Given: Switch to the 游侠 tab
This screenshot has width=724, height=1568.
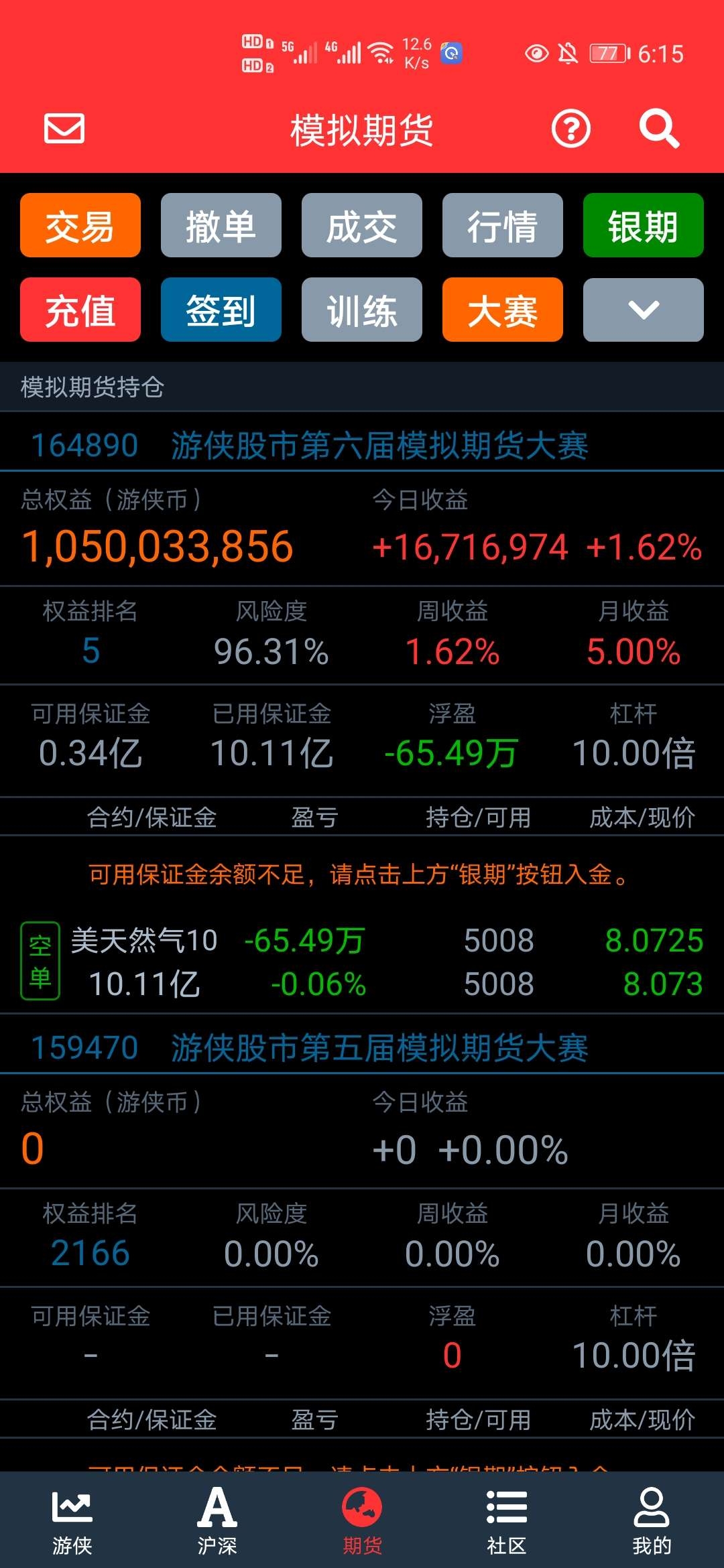Looking at the screenshot, I should pyautogui.click(x=72, y=1521).
